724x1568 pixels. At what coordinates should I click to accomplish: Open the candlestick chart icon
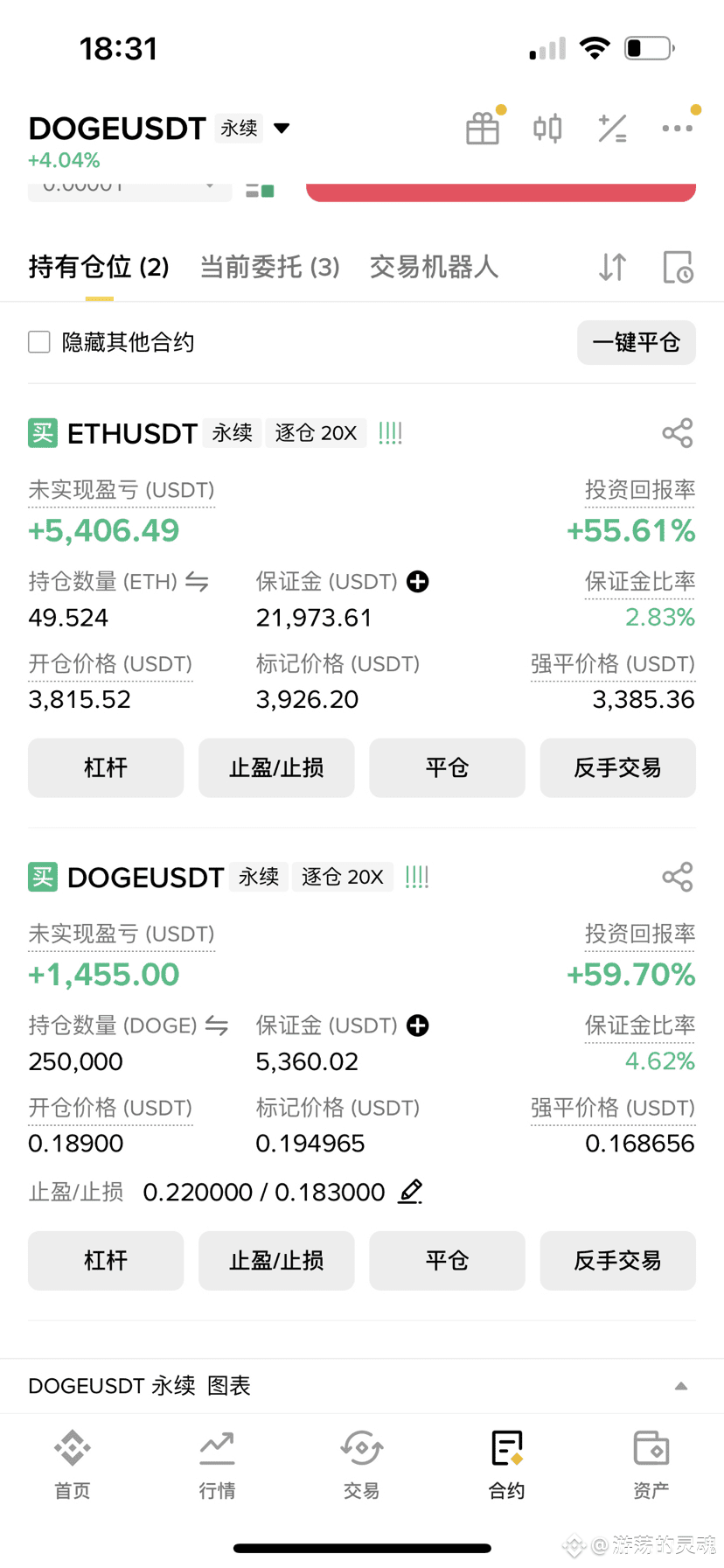[547, 129]
